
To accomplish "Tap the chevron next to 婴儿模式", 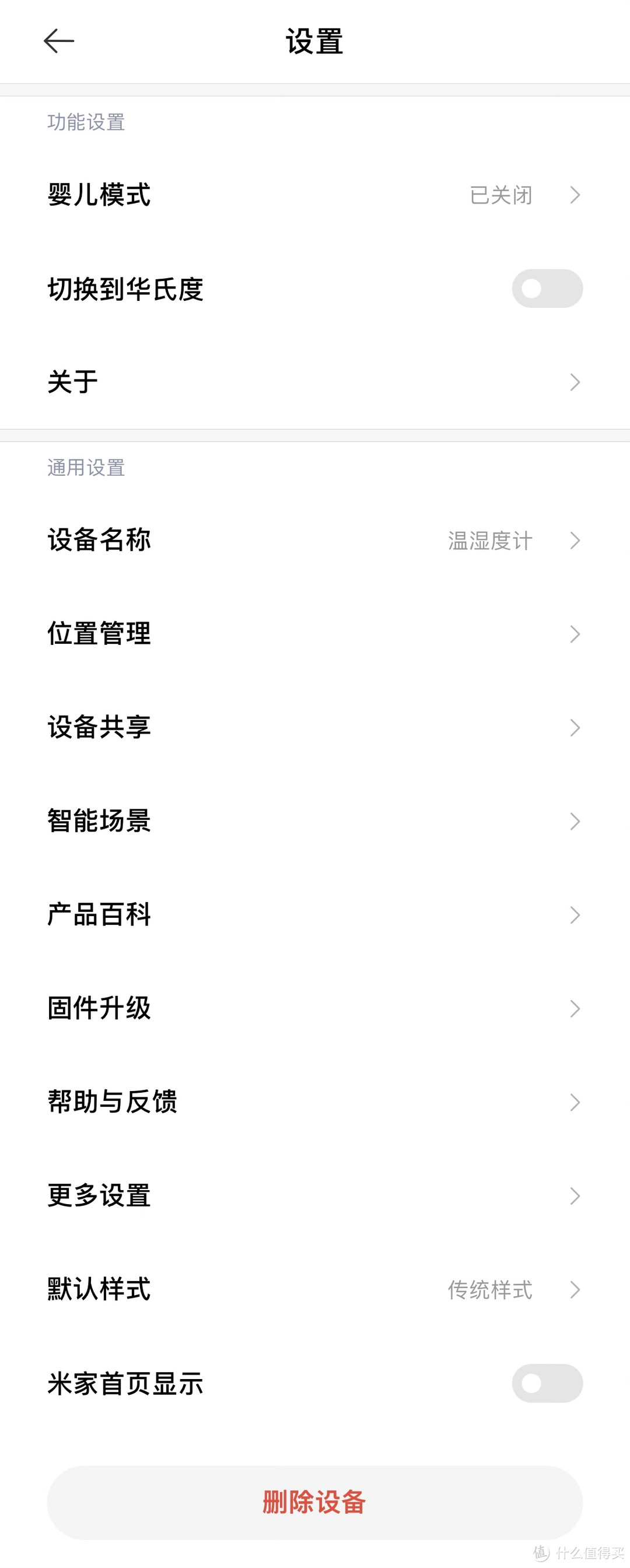I will pos(575,196).
